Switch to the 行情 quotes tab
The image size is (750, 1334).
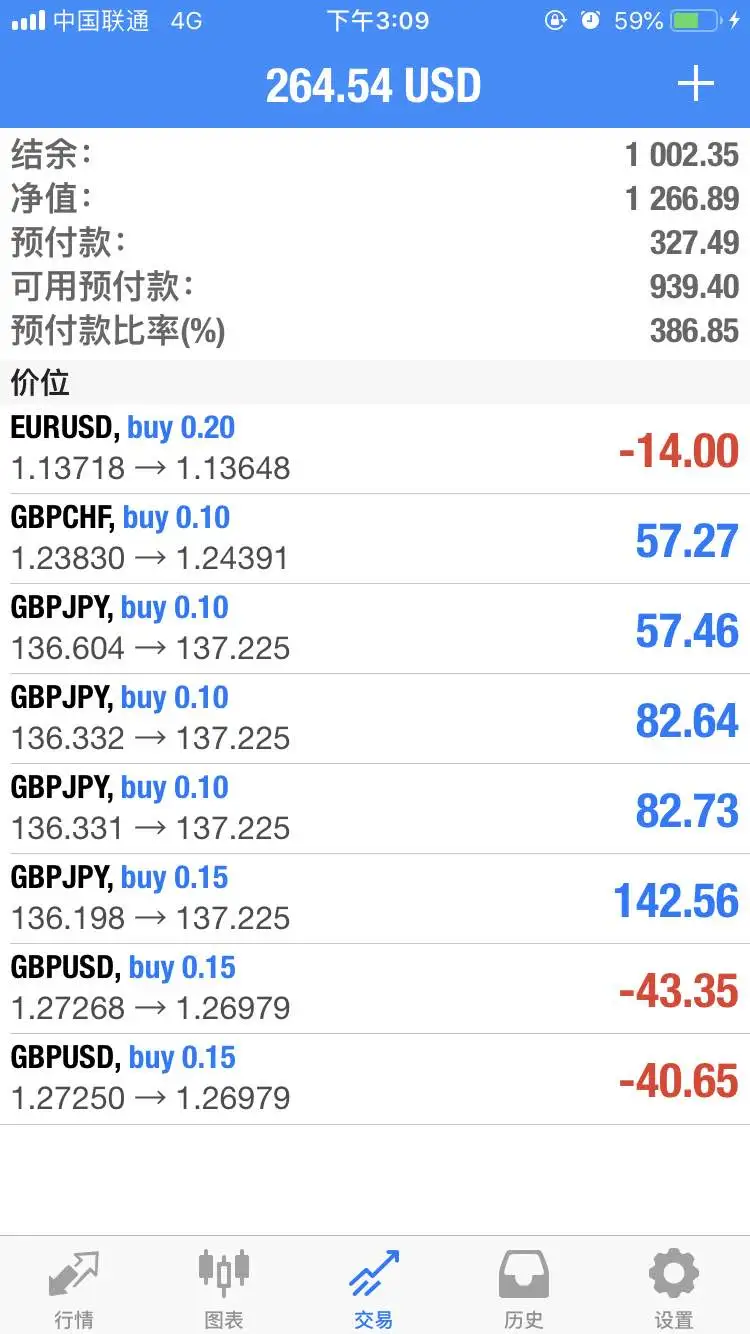74,1287
